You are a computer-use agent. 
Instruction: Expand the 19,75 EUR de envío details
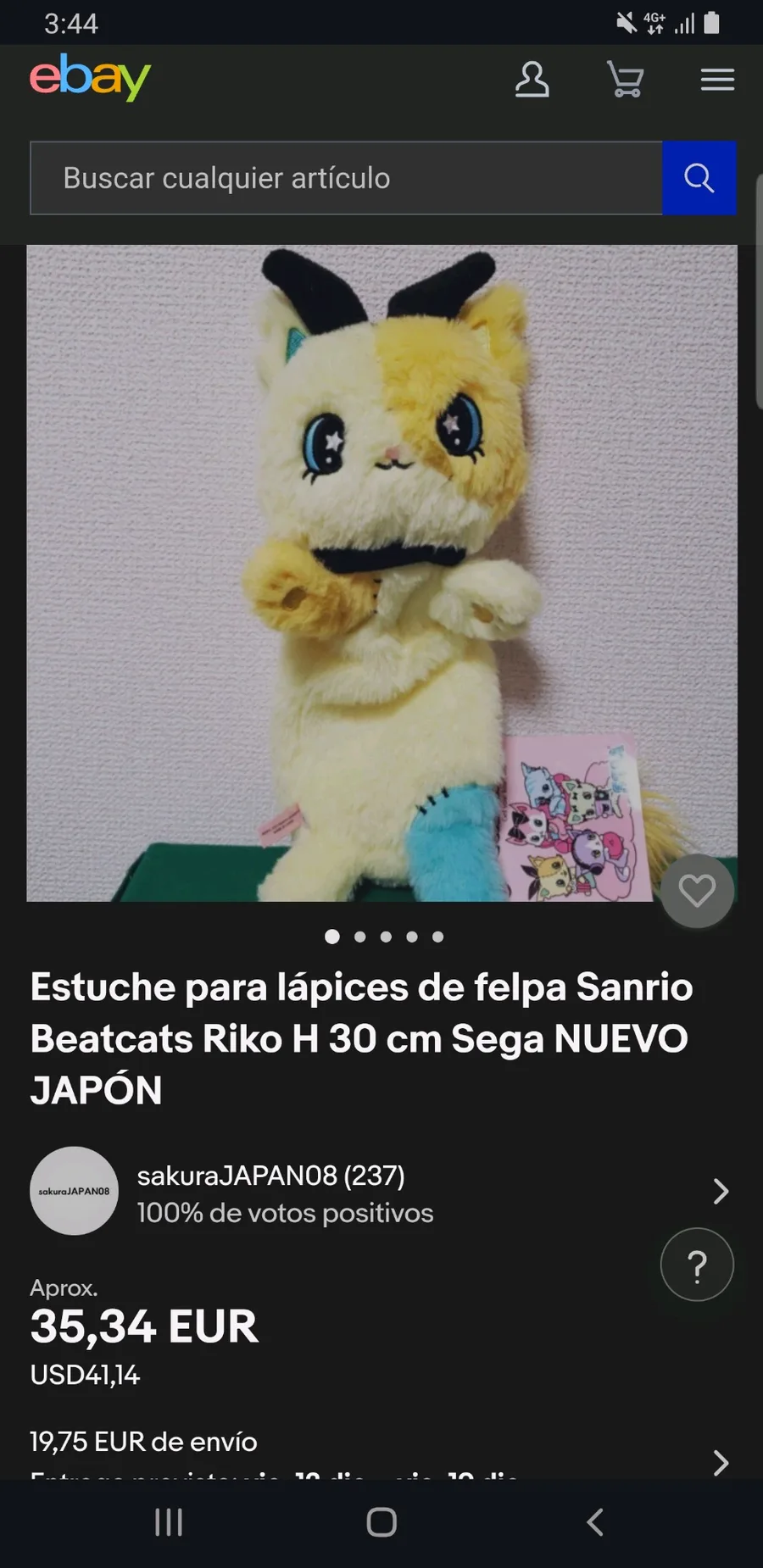381,1454
